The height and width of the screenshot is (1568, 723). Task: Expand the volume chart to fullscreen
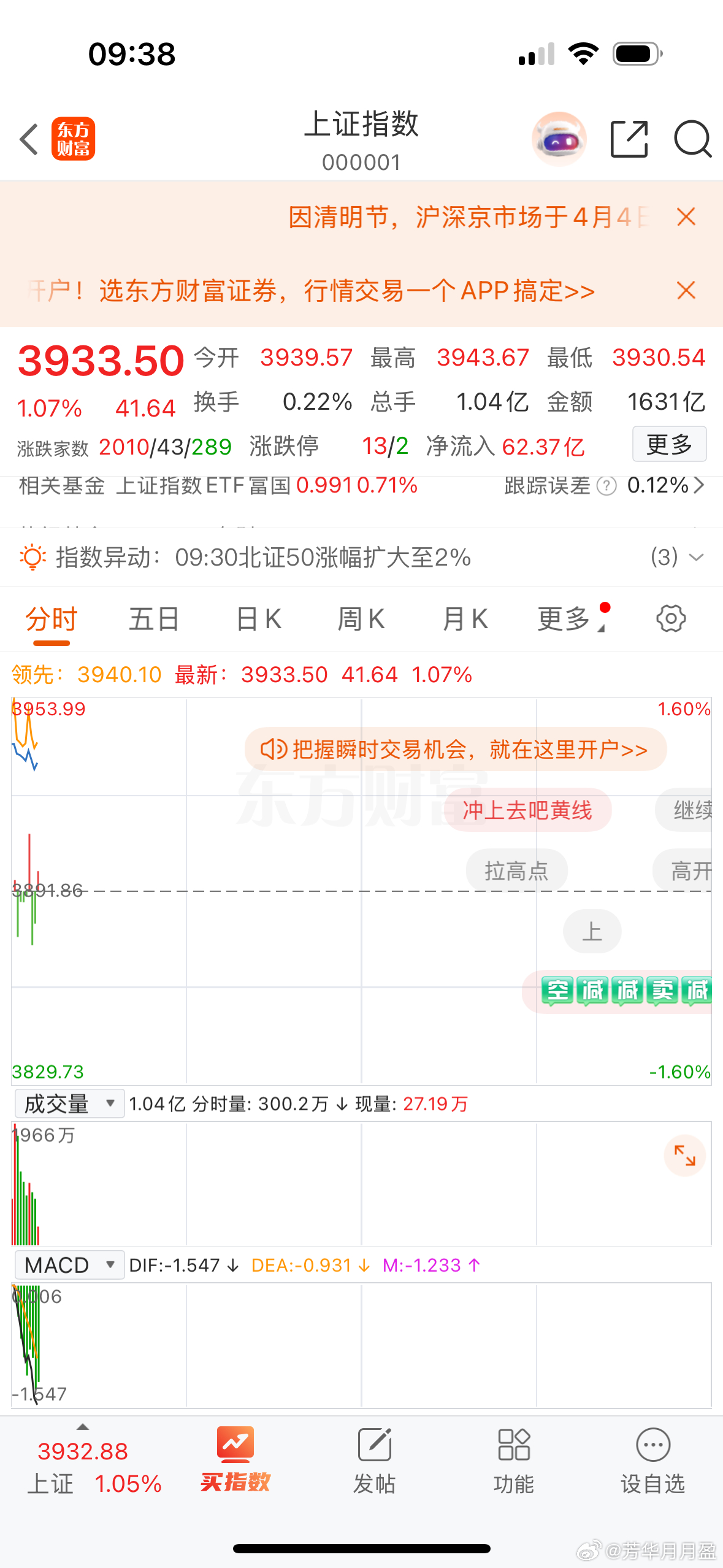(685, 1155)
